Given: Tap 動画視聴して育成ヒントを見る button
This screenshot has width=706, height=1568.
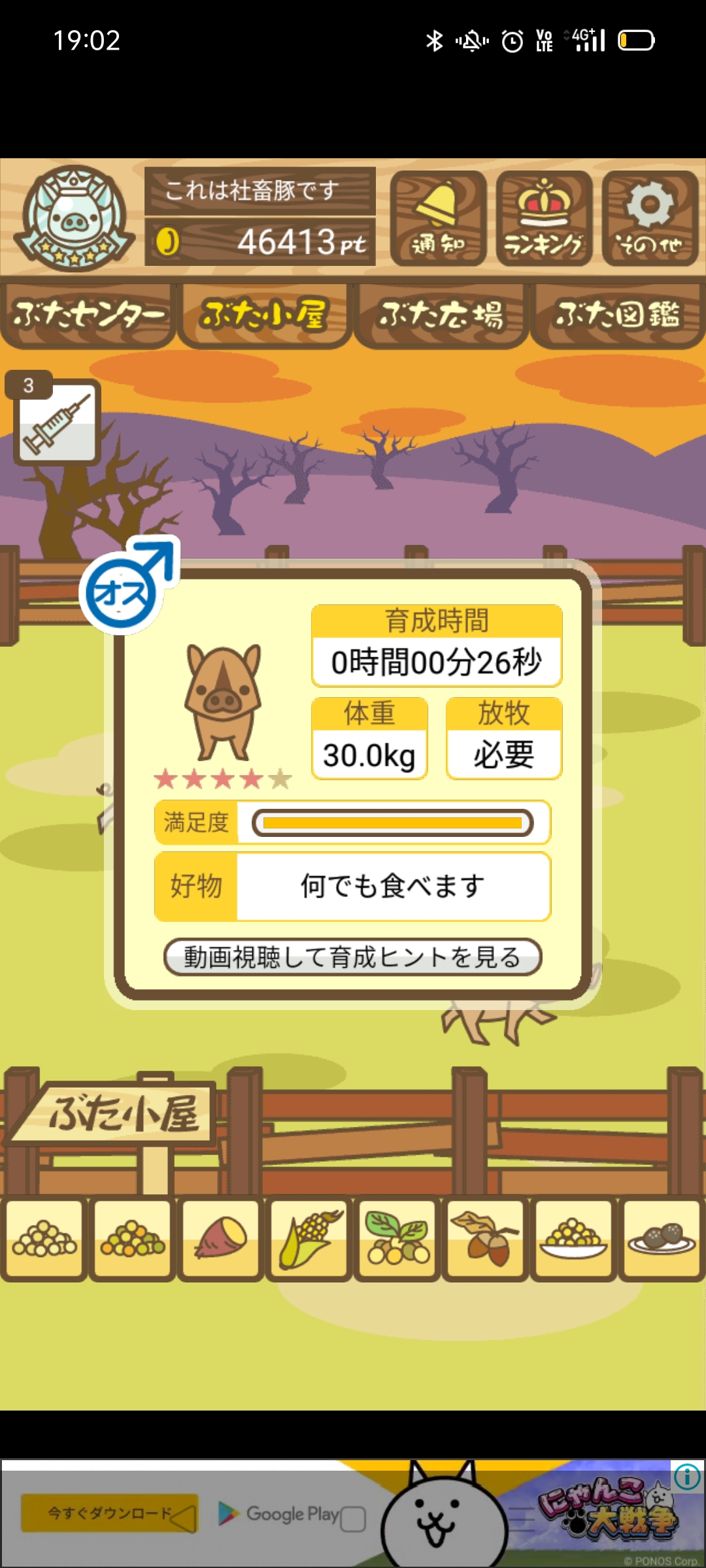Looking at the screenshot, I should click(352, 957).
